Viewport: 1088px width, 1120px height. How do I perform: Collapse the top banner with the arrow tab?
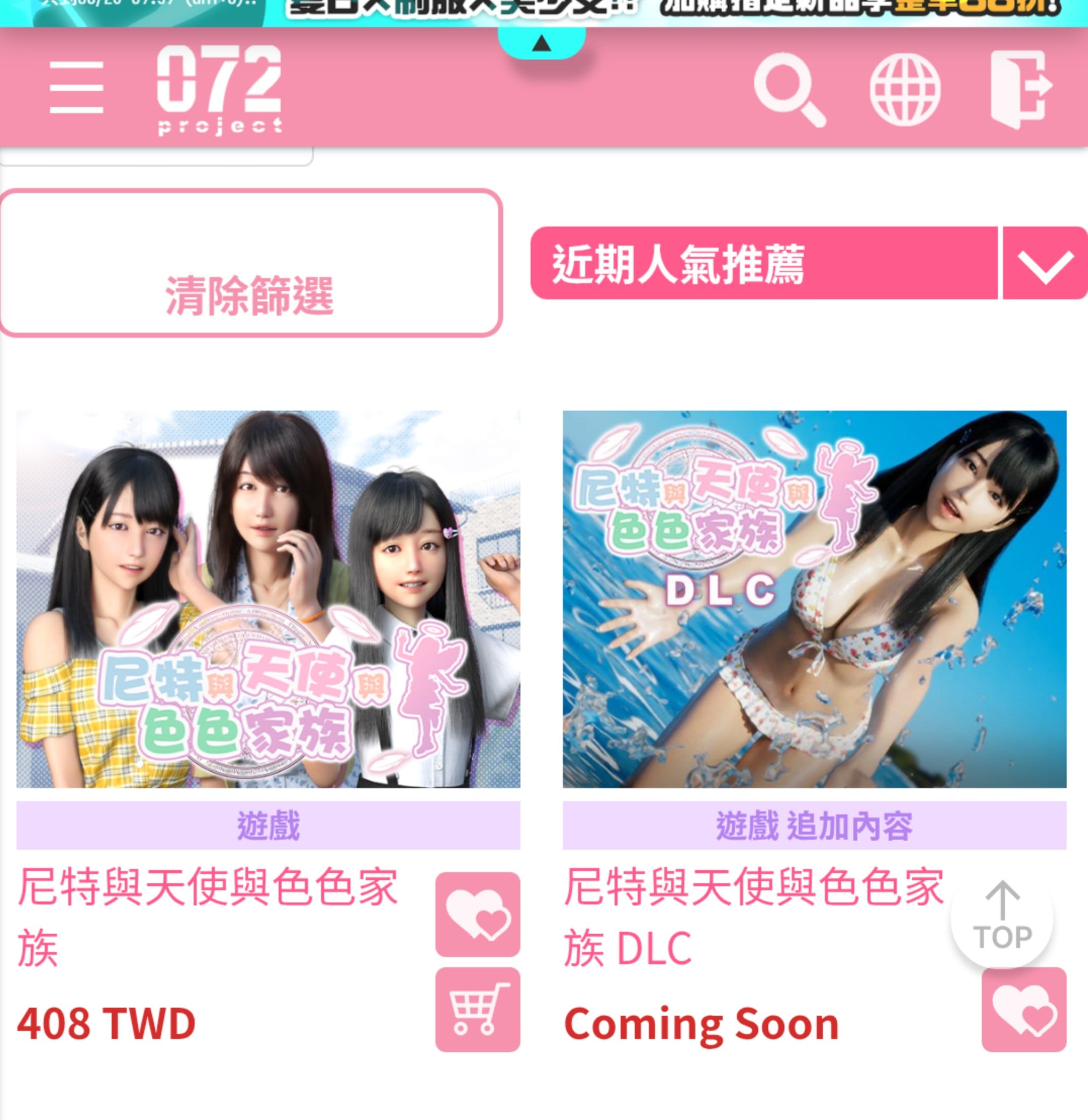(x=541, y=43)
